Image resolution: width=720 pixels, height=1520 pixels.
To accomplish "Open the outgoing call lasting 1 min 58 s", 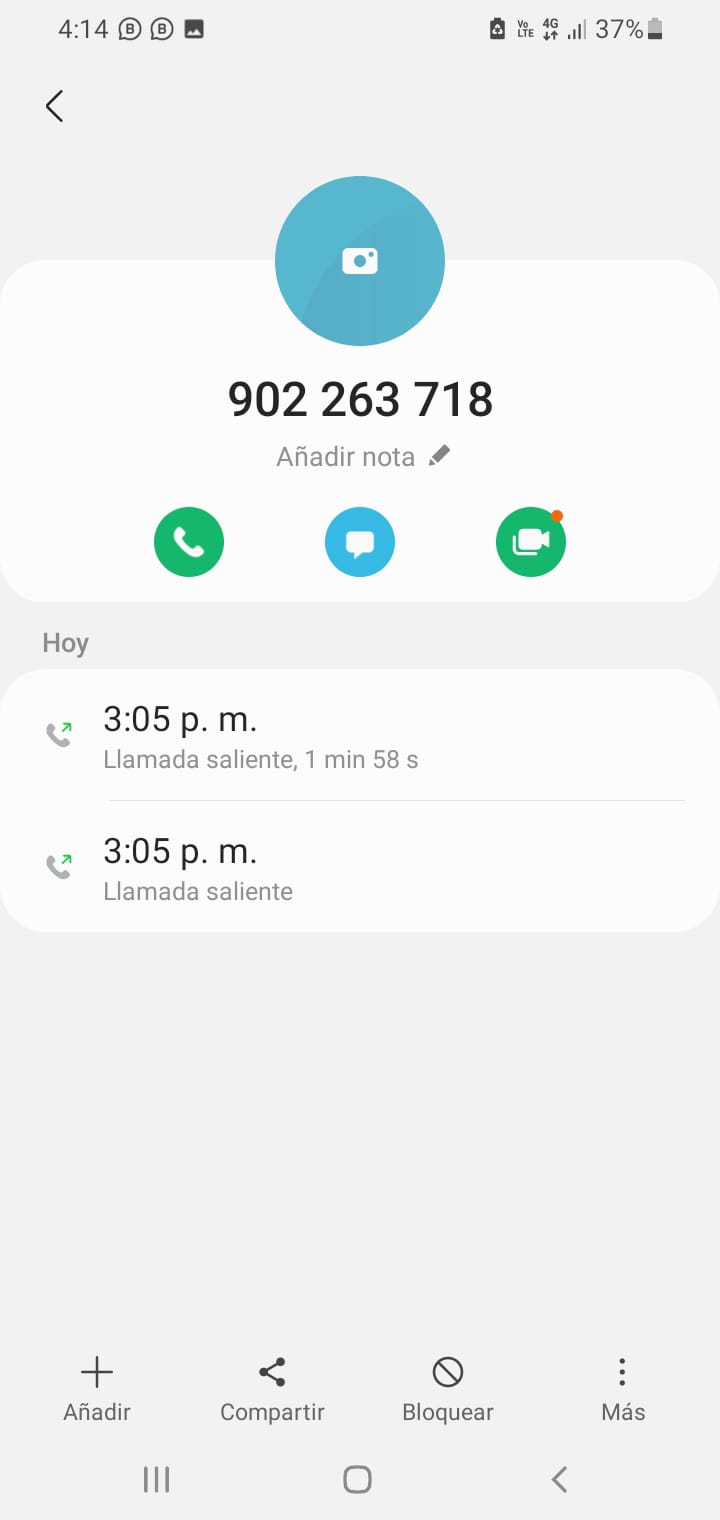I will click(360, 735).
